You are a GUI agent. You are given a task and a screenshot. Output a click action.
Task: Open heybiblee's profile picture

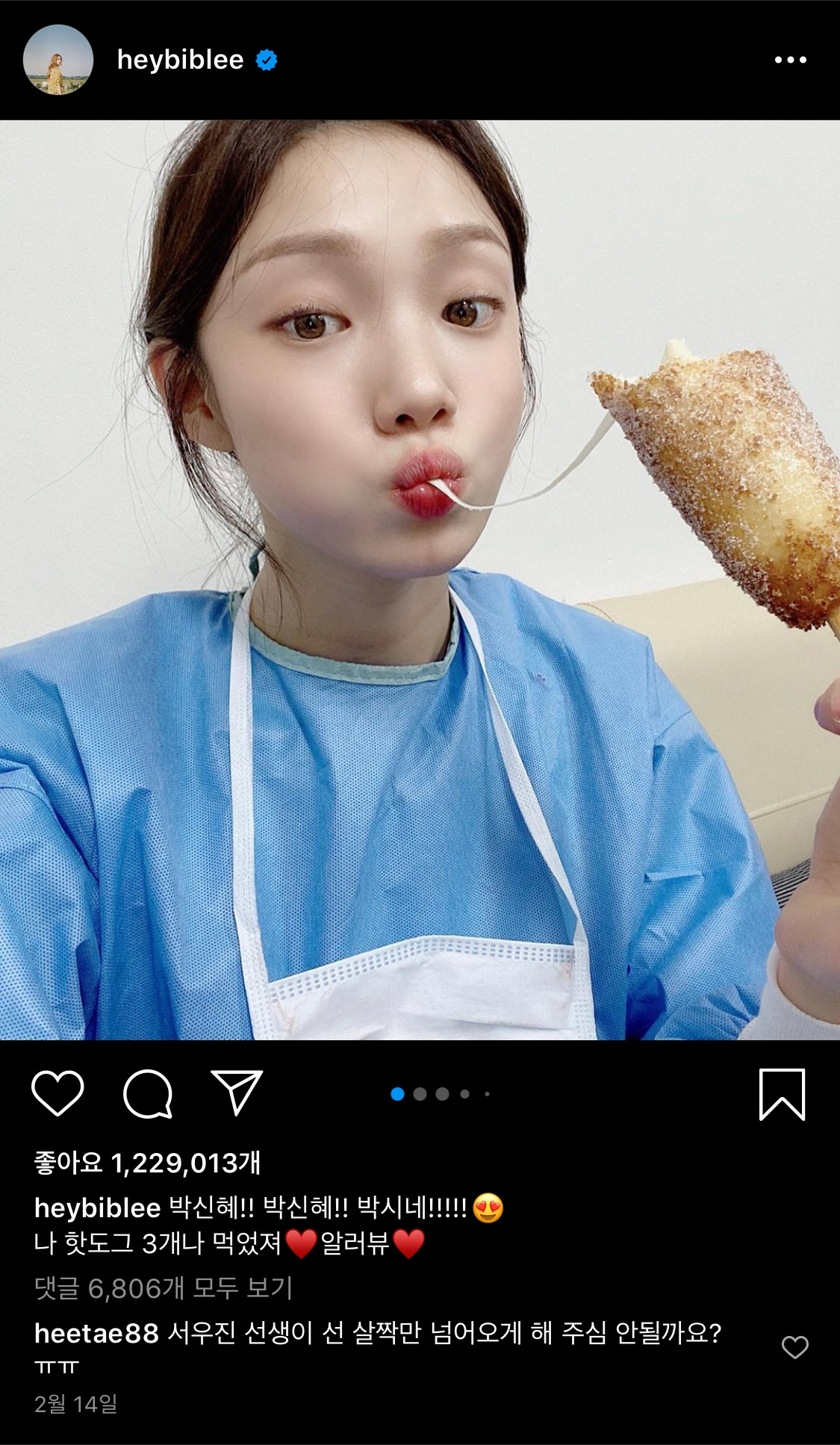point(58,60)
